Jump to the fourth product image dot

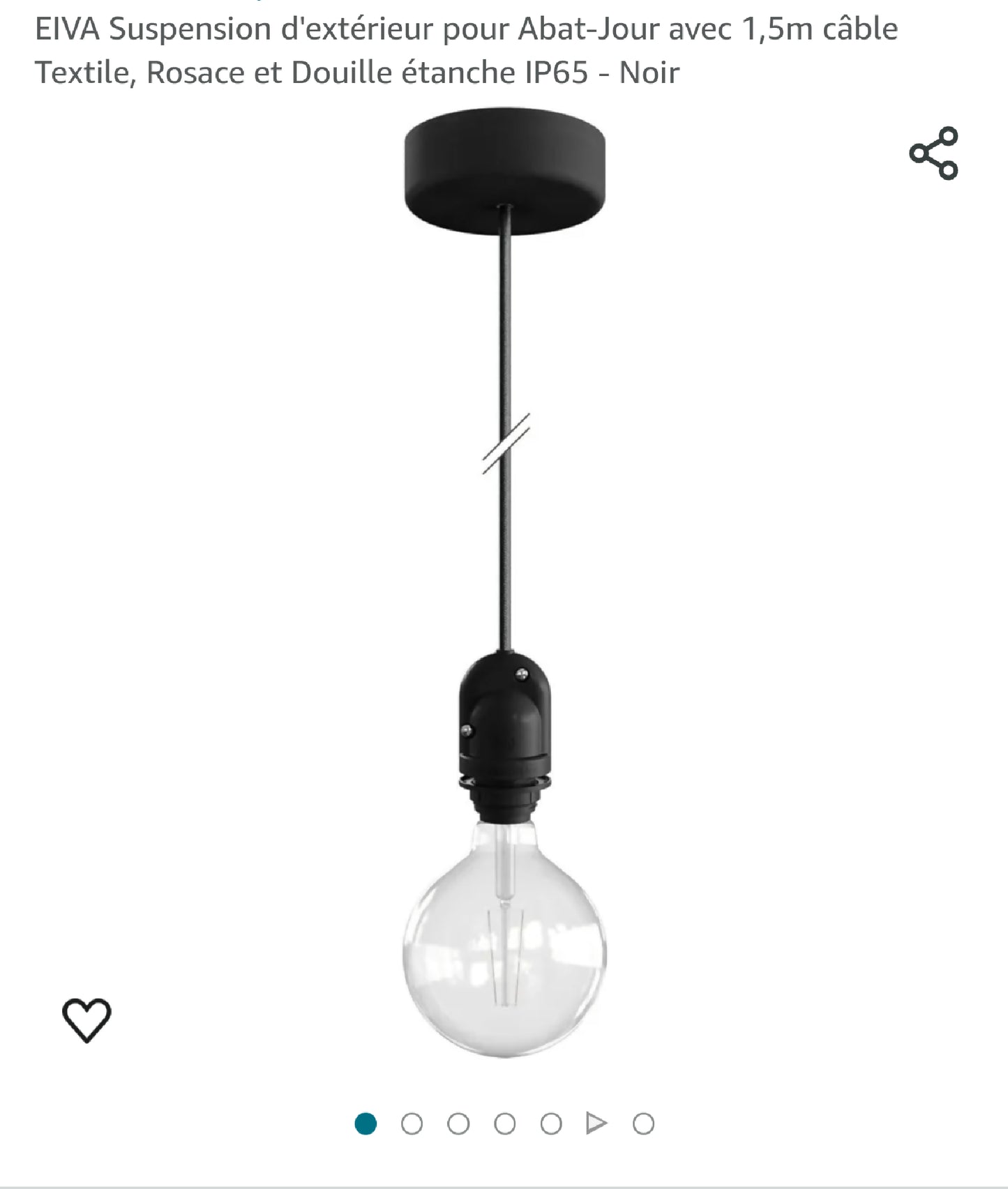[x=504, y=1124]
